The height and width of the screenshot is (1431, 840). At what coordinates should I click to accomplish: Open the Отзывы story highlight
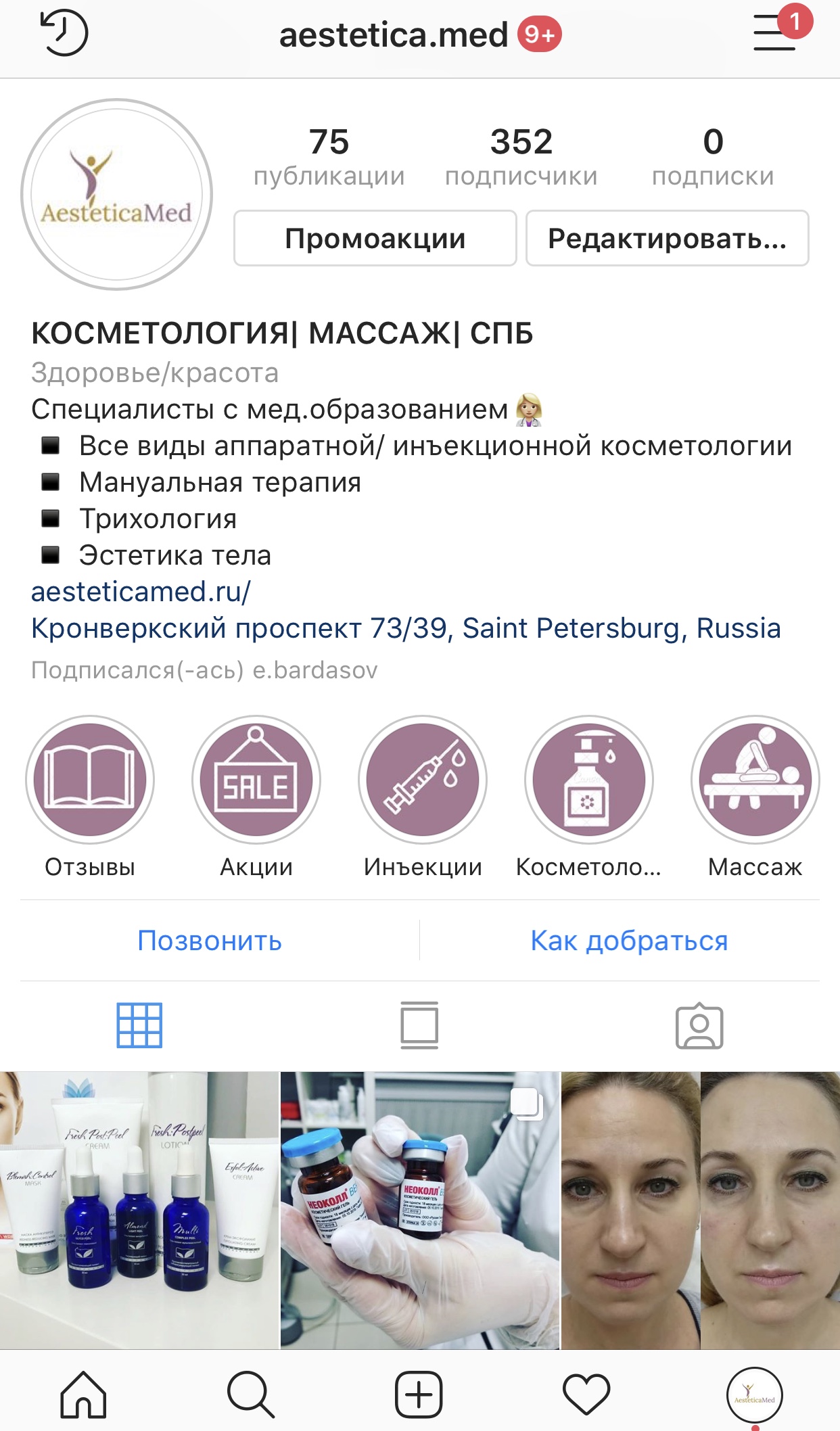point(90,780)
